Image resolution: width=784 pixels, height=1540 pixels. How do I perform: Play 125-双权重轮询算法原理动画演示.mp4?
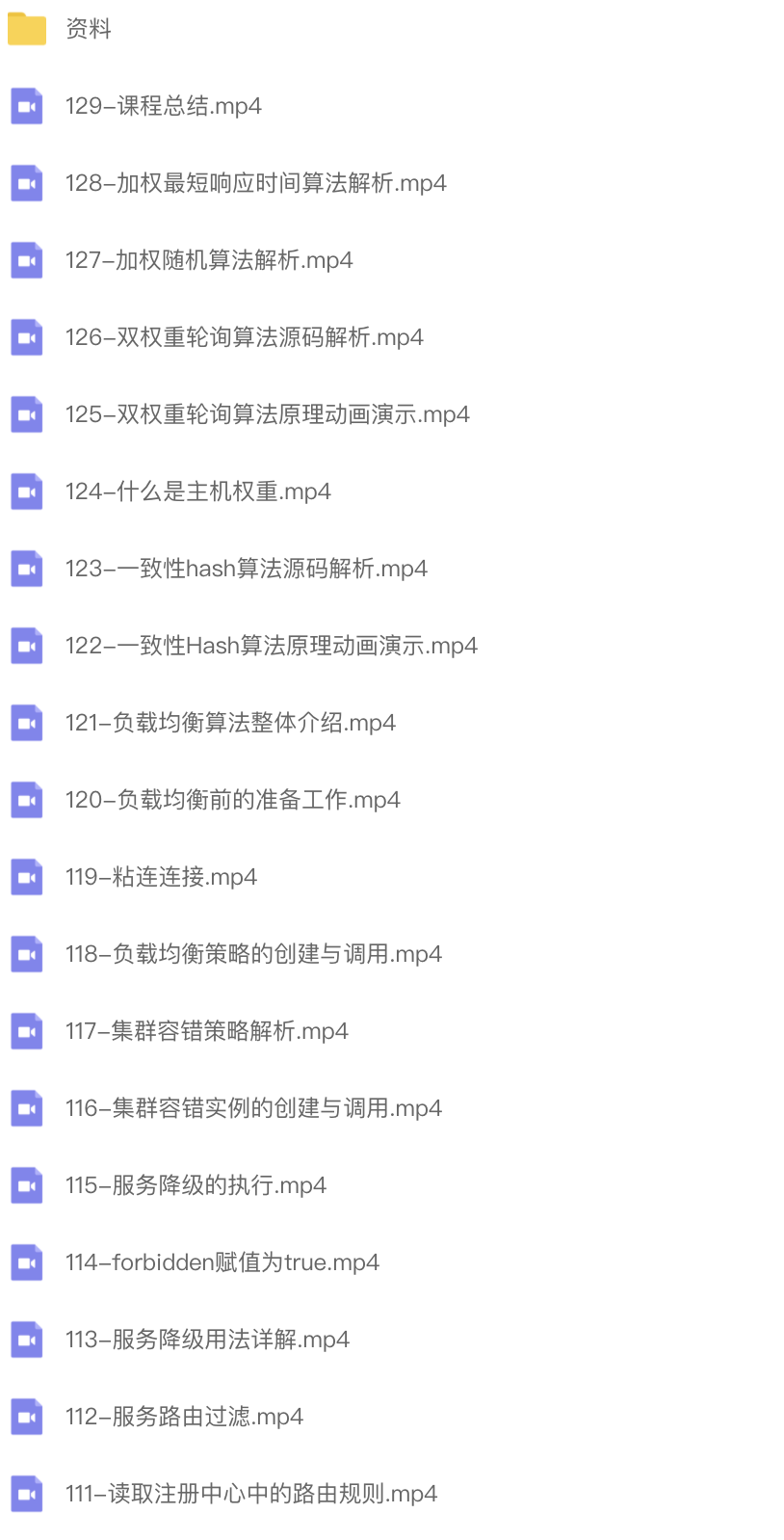pyautogui.click(x=267, y=414)
